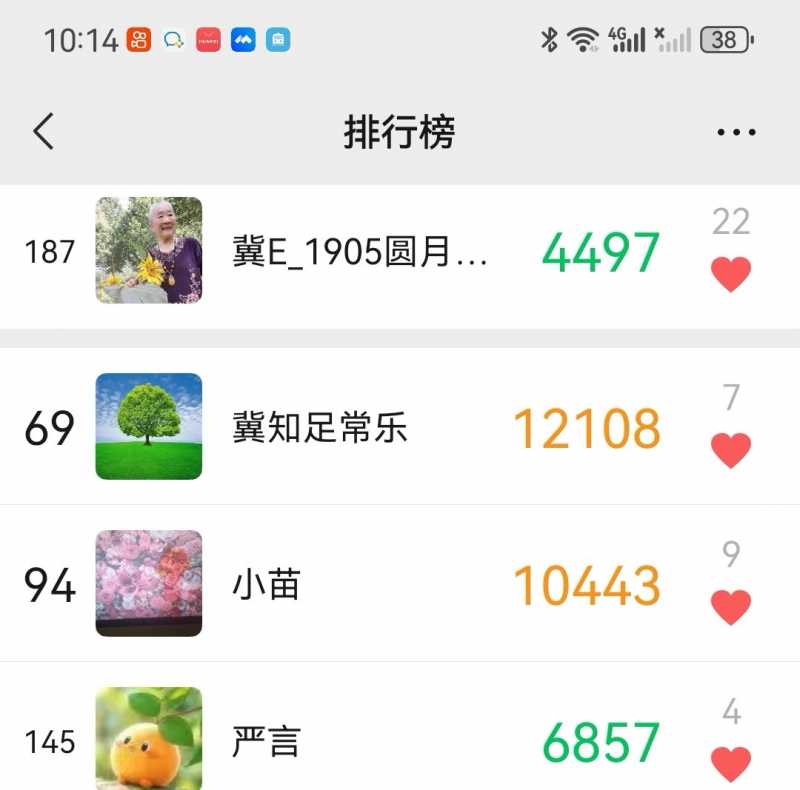Tap the heart next to 小苗

(731, 606)
